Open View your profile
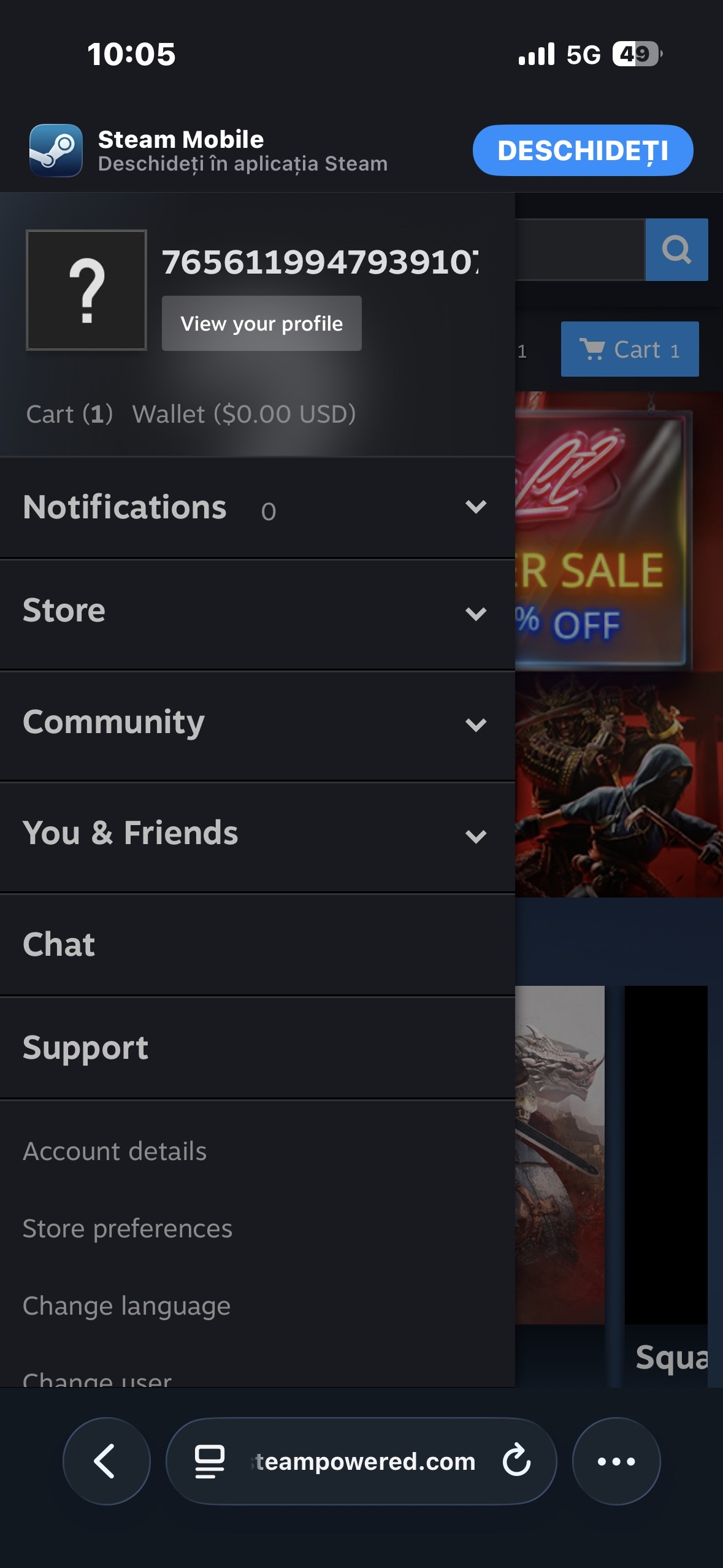The image size is (723, 1568). tap(261, 323)
